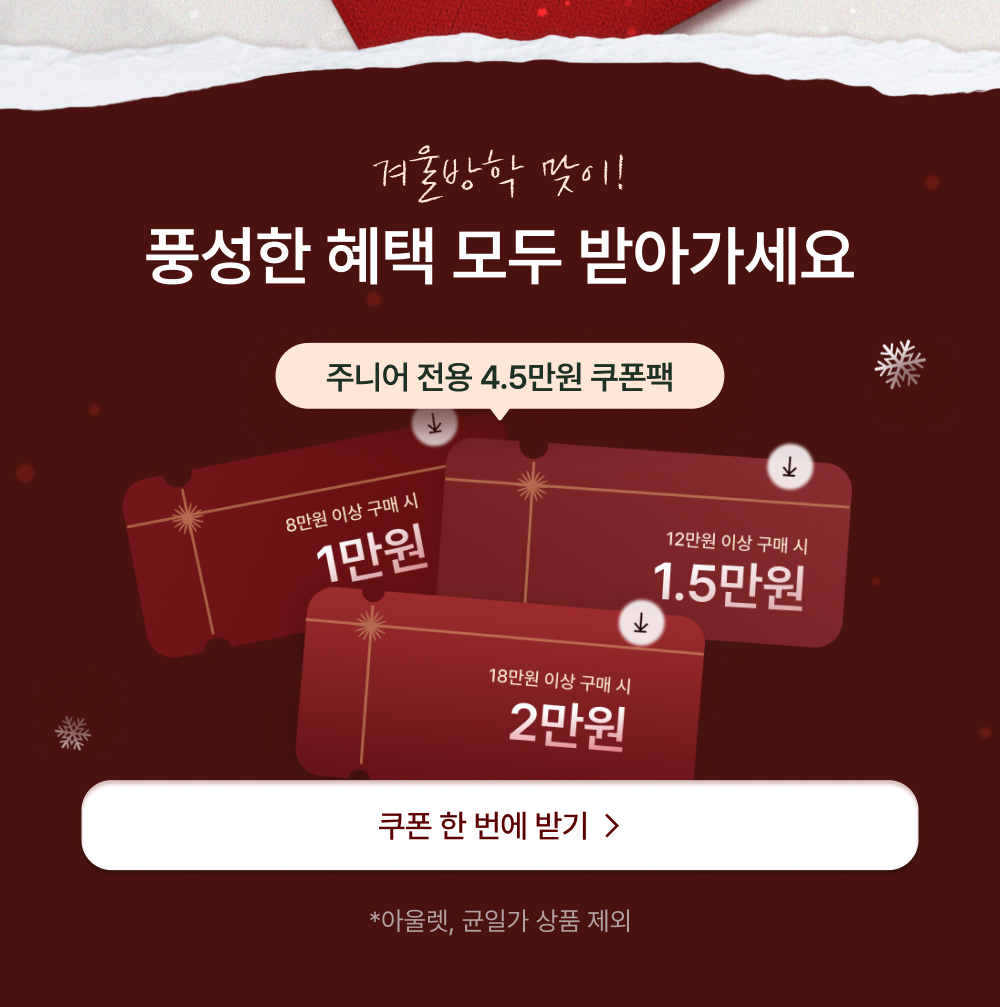This screenshot has width=1000, height=1007.
Task: Tap the 쿠폰 한 번에 받기 button
Action: (499, 826)
